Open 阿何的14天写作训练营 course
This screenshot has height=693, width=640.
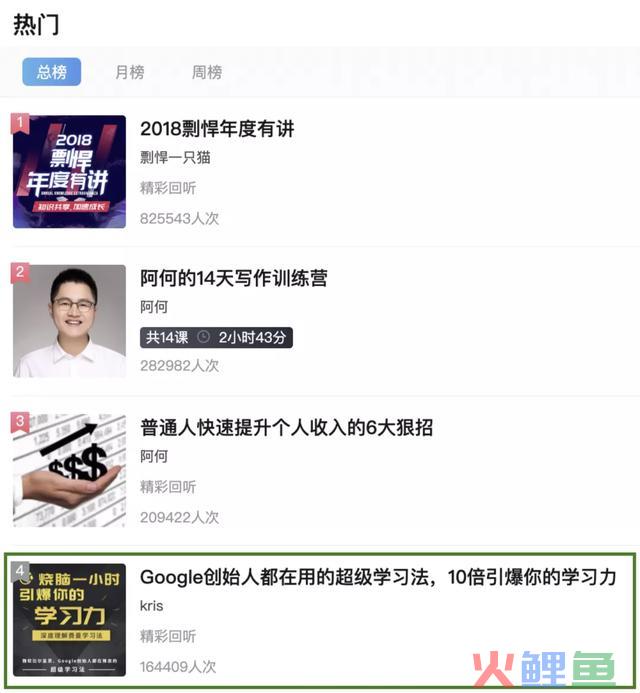tap(233, 278)
